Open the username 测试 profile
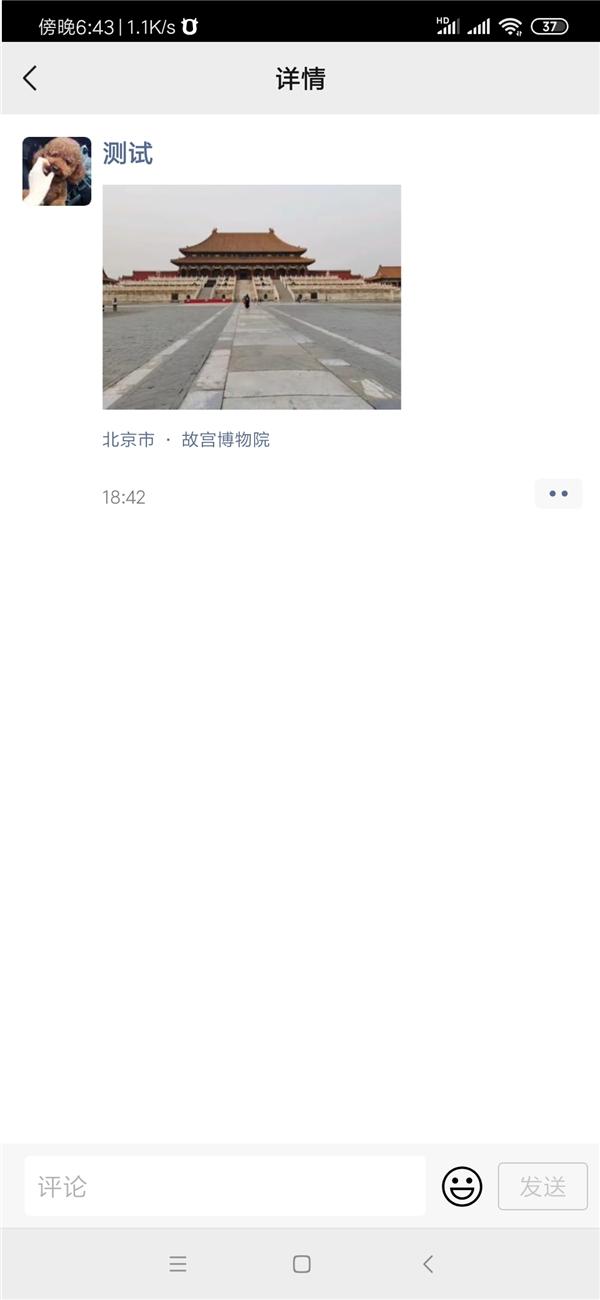The width and height of the screenshot is (600, 1300). pos(127,154)
